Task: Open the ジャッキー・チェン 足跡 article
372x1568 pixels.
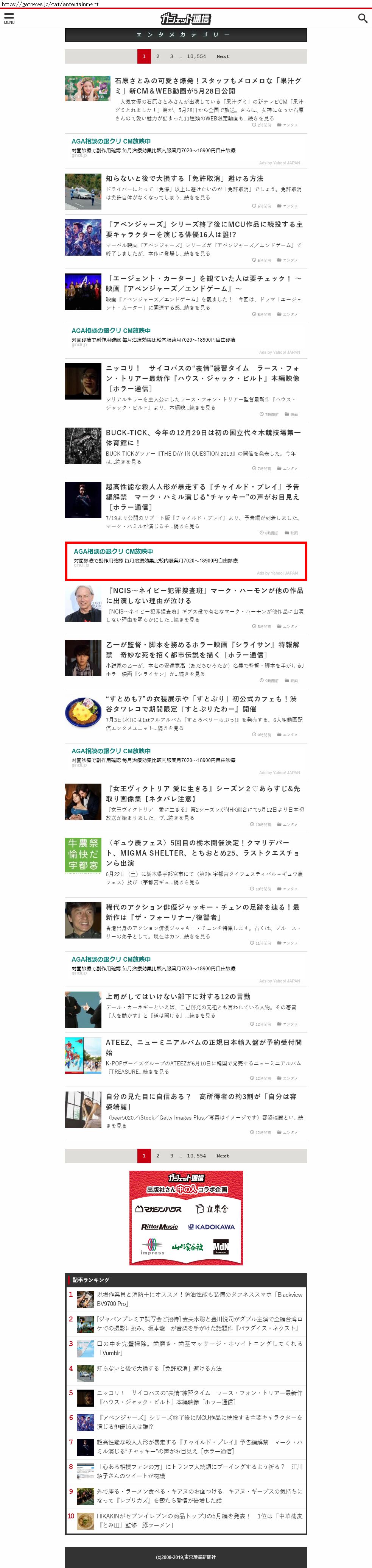Action: pos(202,912)
